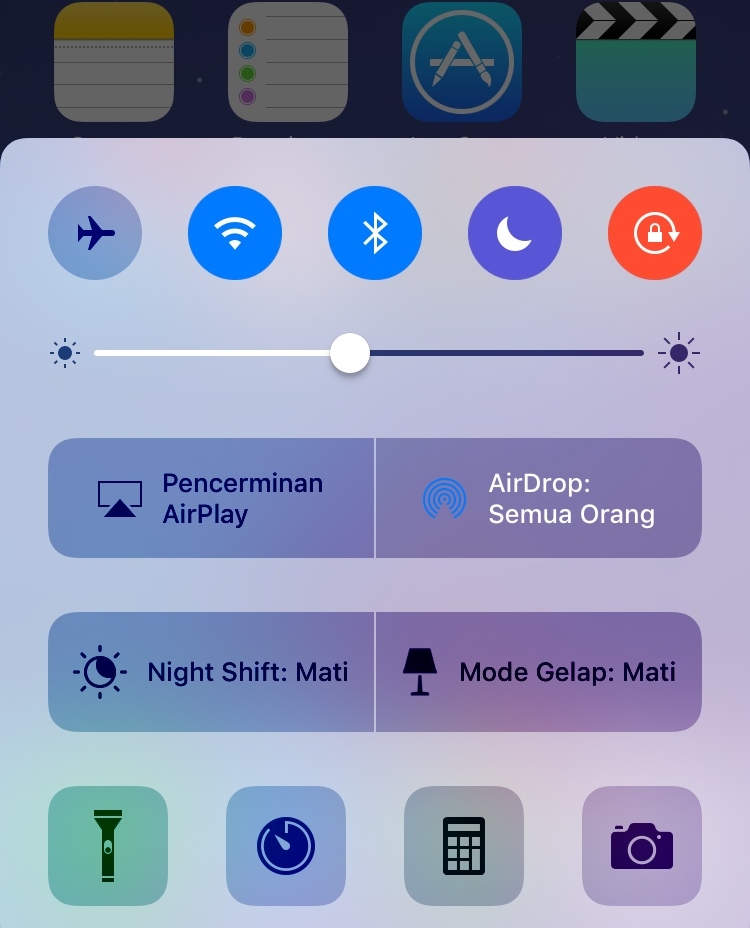Tap the brightness slider track

[x=500, y=353]
